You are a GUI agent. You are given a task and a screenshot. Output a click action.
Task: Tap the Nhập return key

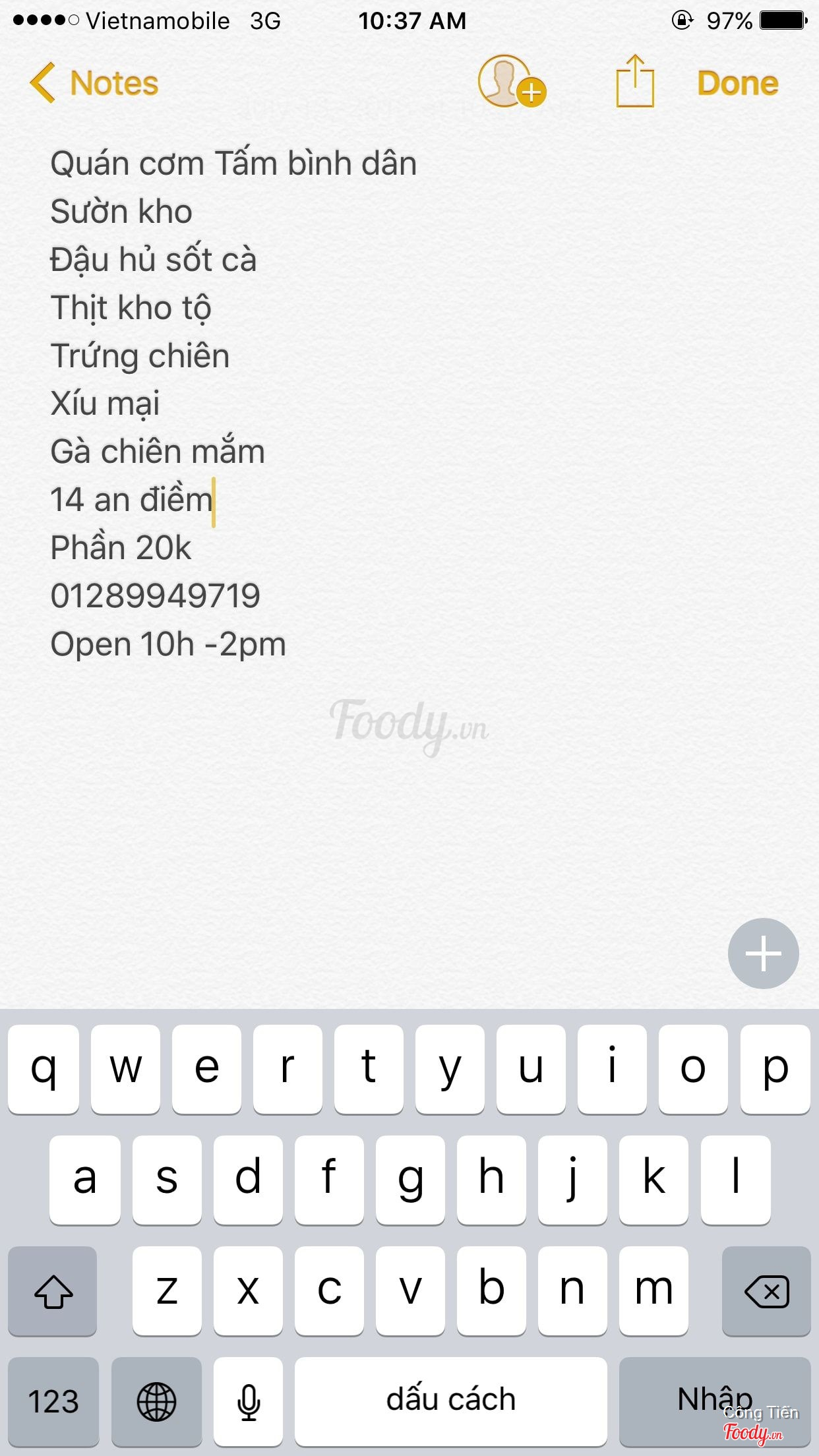pyautogui.click(x=715, y=1401)
